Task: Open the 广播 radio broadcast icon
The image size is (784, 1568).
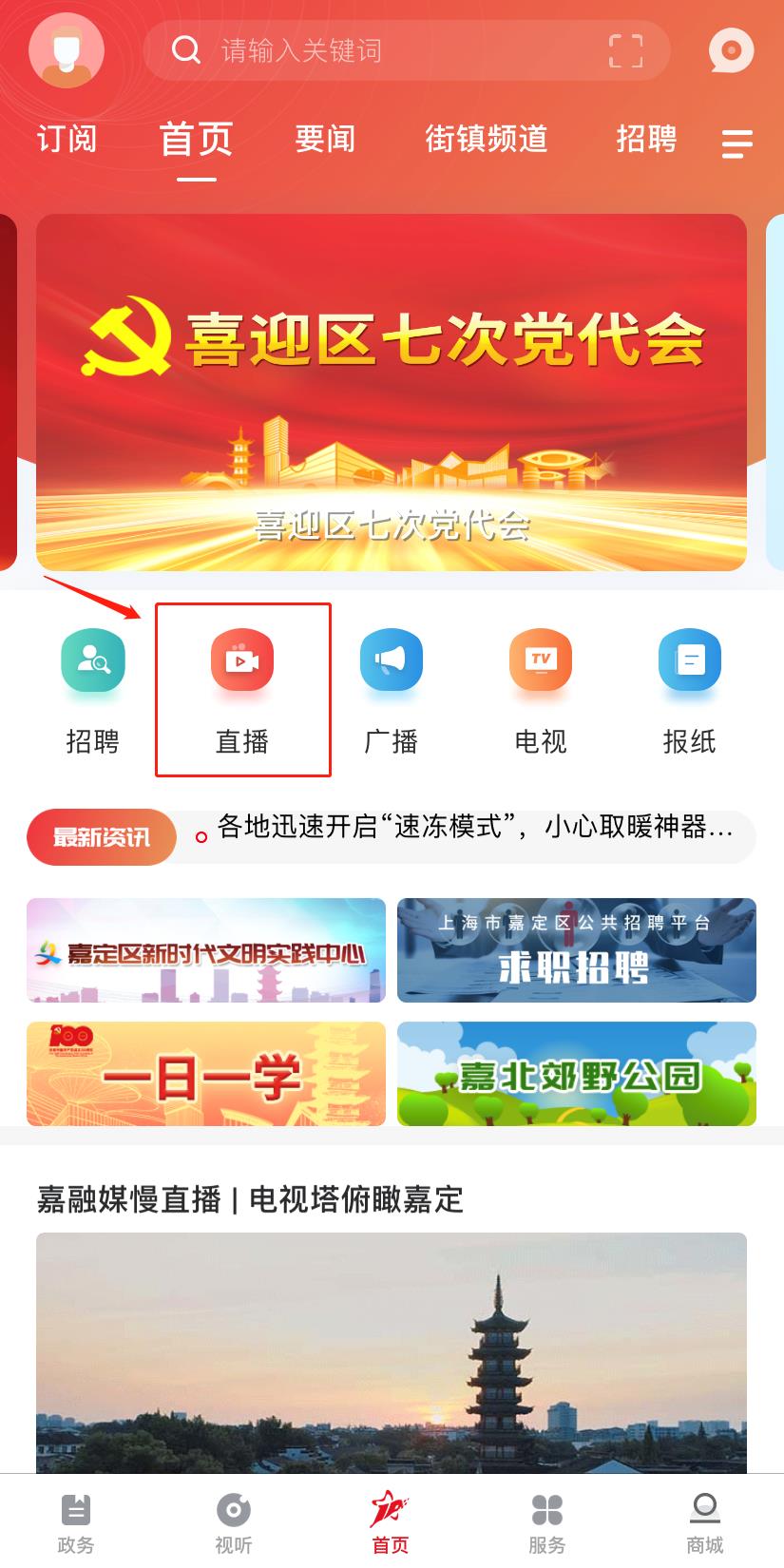Action: [x=391, y=660]
